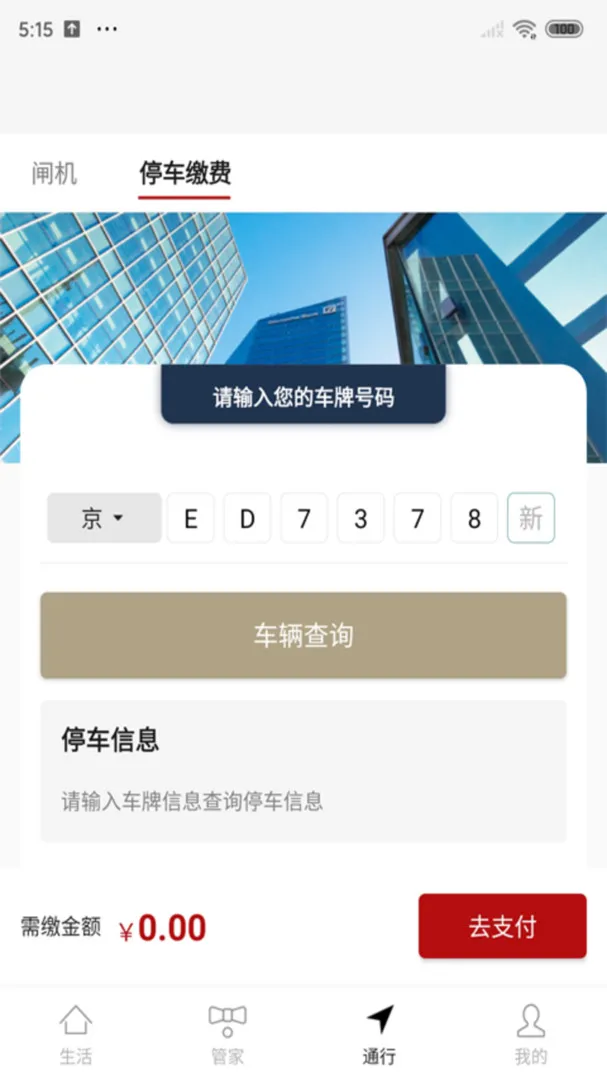The image size is (607, 1080).
Task: Edit the plate box showing 8
Action: coord(474,518)
